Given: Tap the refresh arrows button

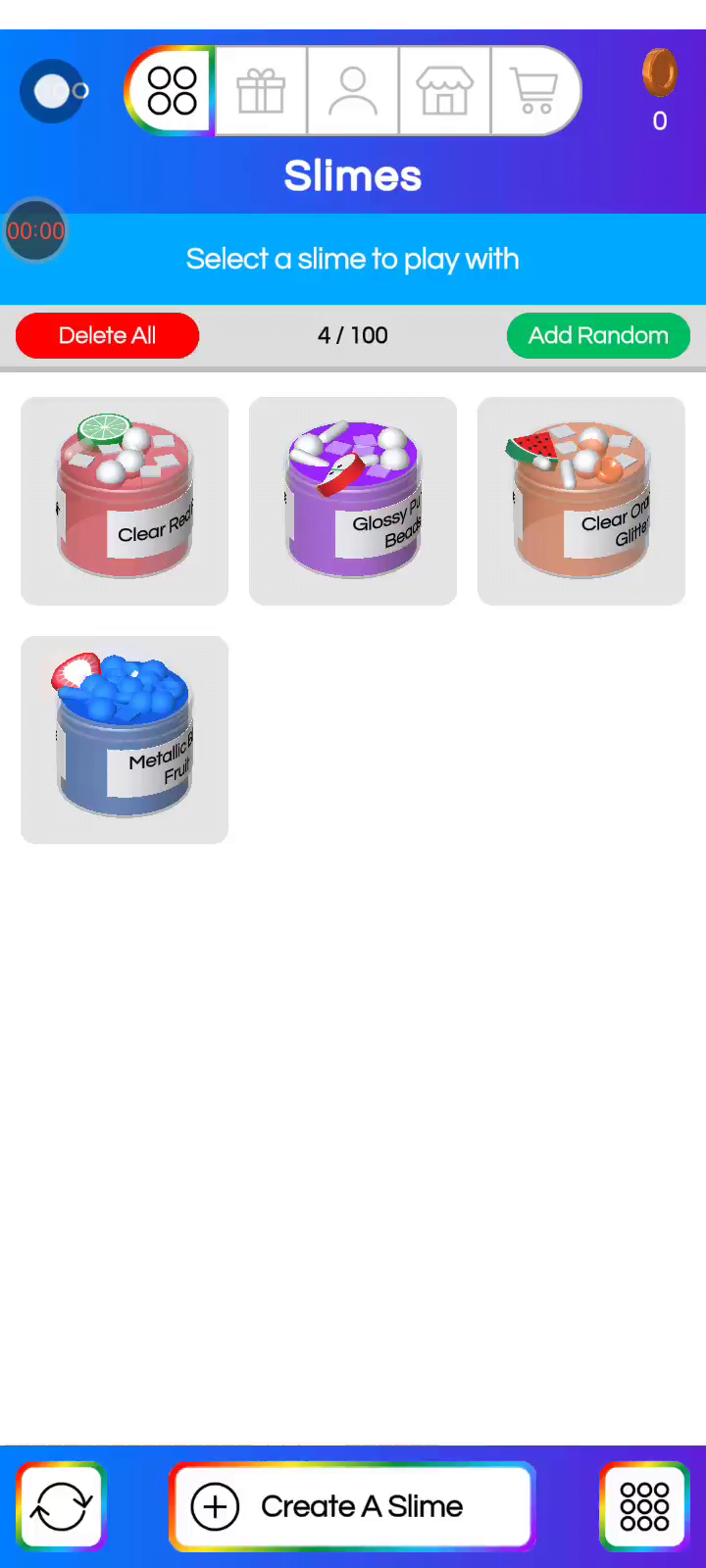Looking at the screenshot, I should point(61,1506).
